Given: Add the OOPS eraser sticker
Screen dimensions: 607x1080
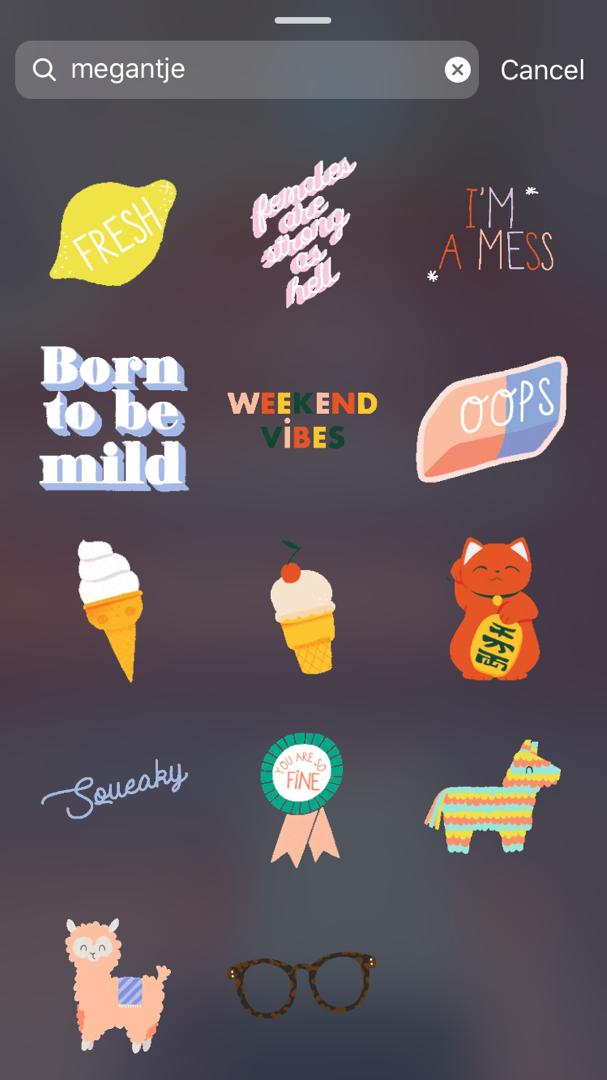Looking at the screenshot, I should (x=492, y=417).
